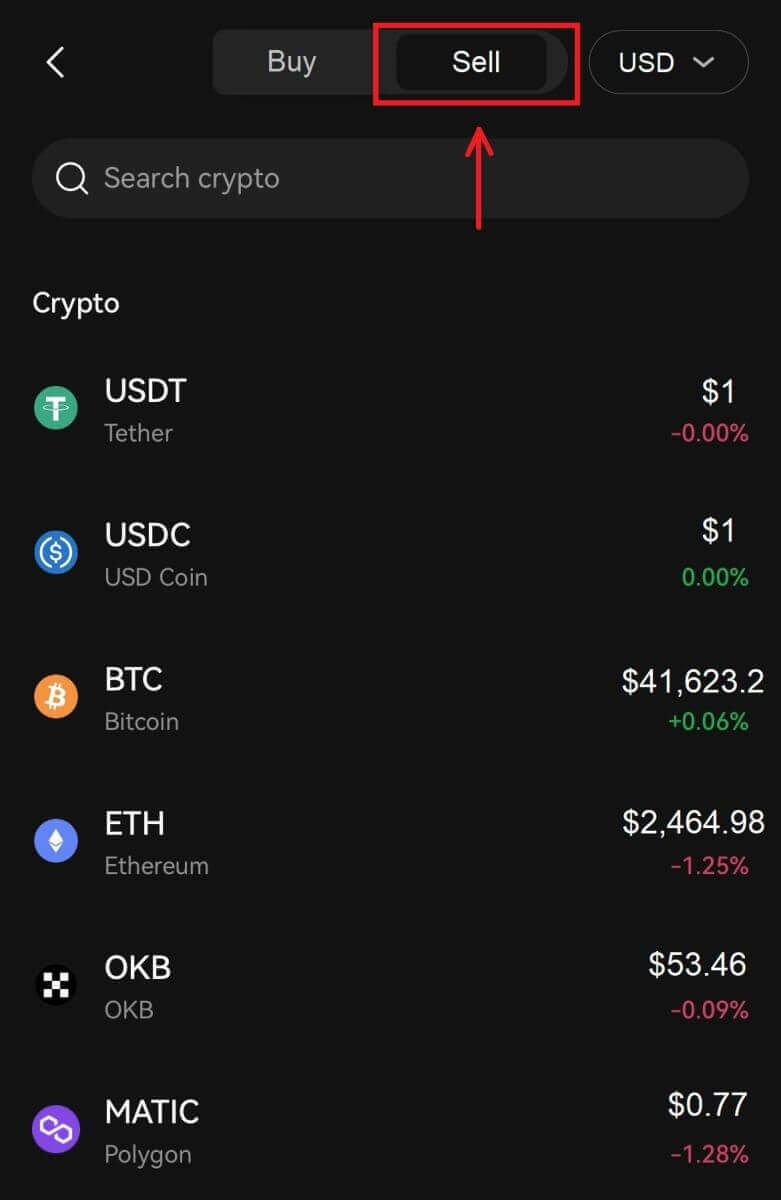Click the back arrow at top left

(x=55, y=61)
